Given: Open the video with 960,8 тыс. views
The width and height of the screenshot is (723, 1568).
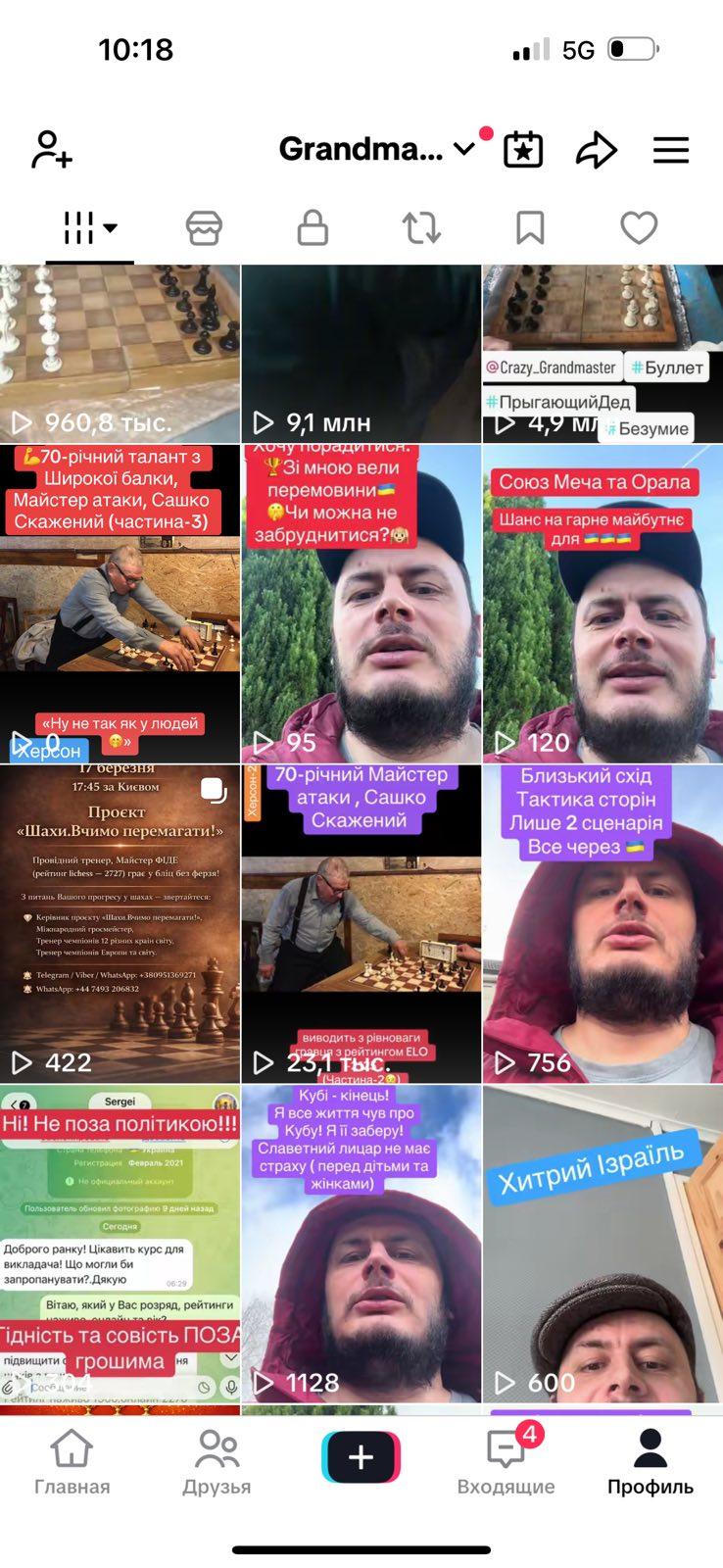Looking at the screenshot, I should click(120, 353).
